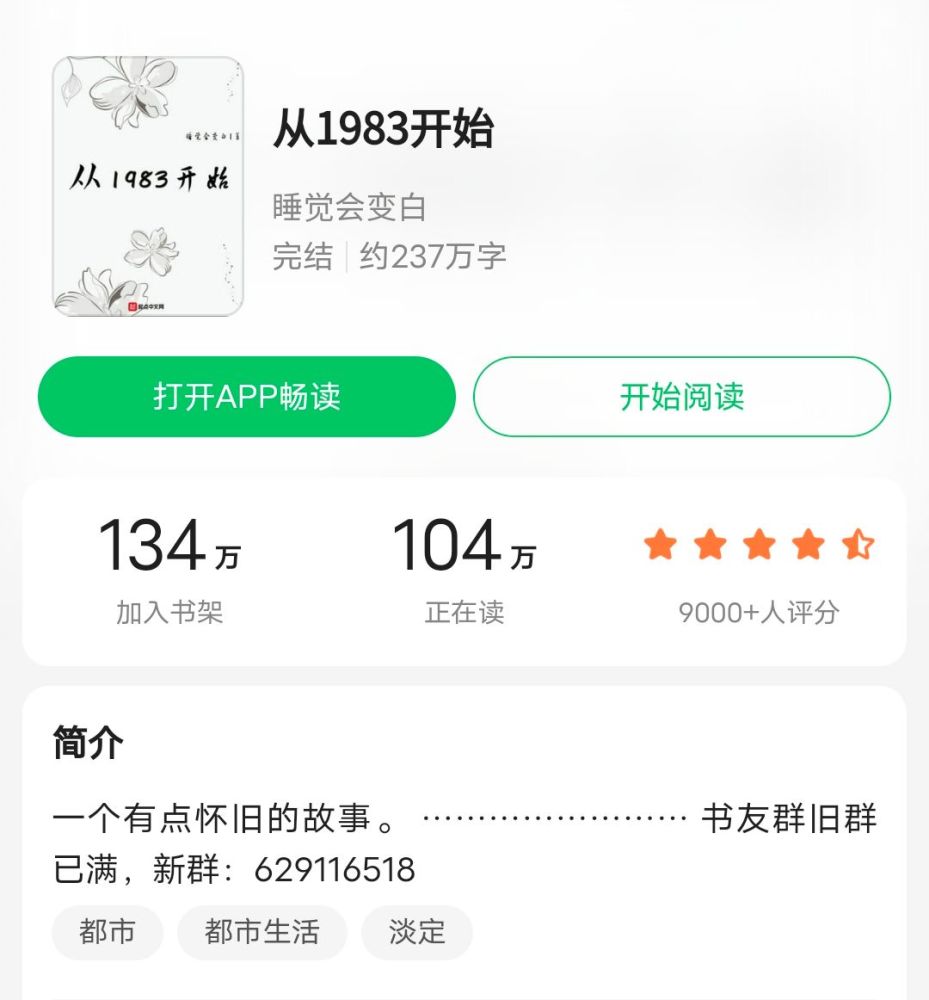The width and height of the screenshot is (929, 1000).
Task: Select the 都市 tag
Action: point(106,932)
